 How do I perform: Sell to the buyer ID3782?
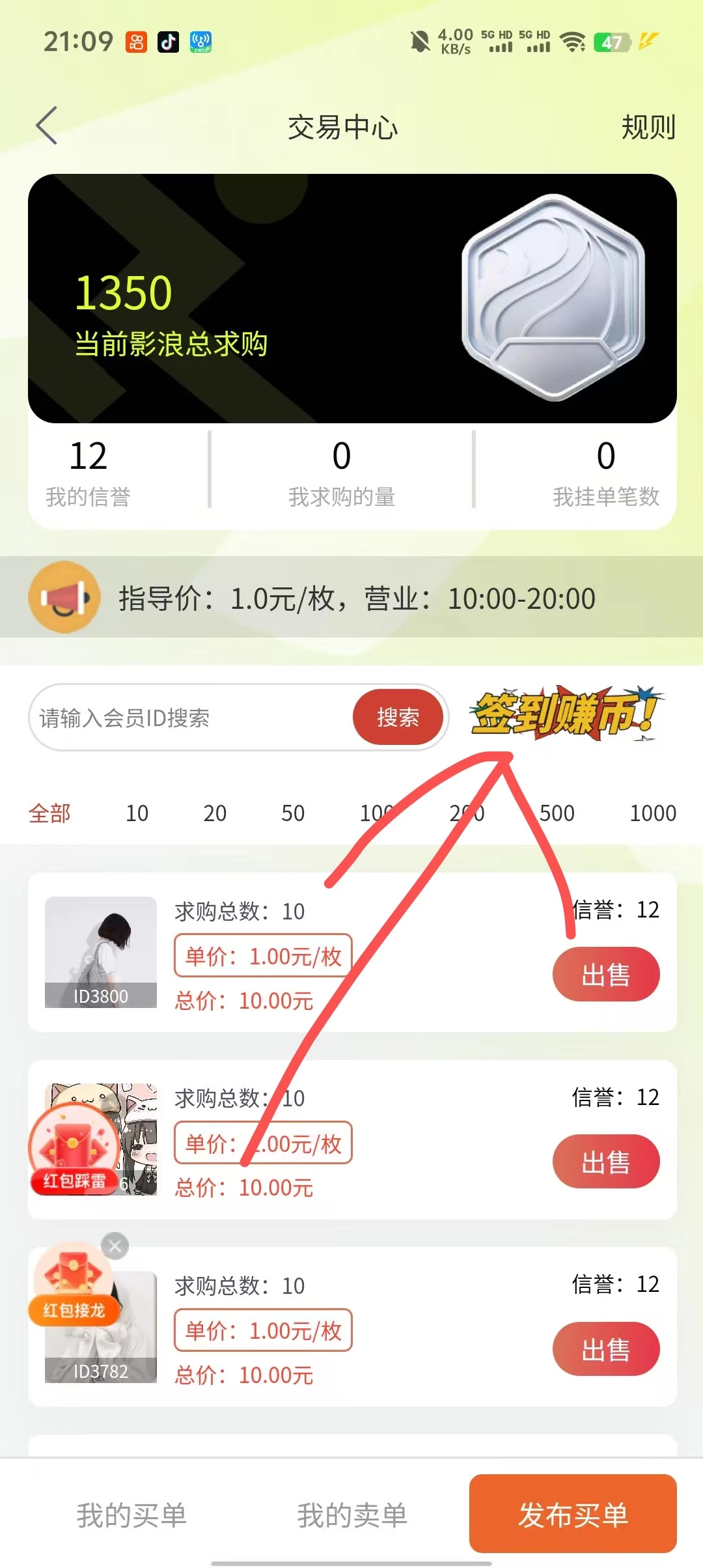click(605, 1349)
